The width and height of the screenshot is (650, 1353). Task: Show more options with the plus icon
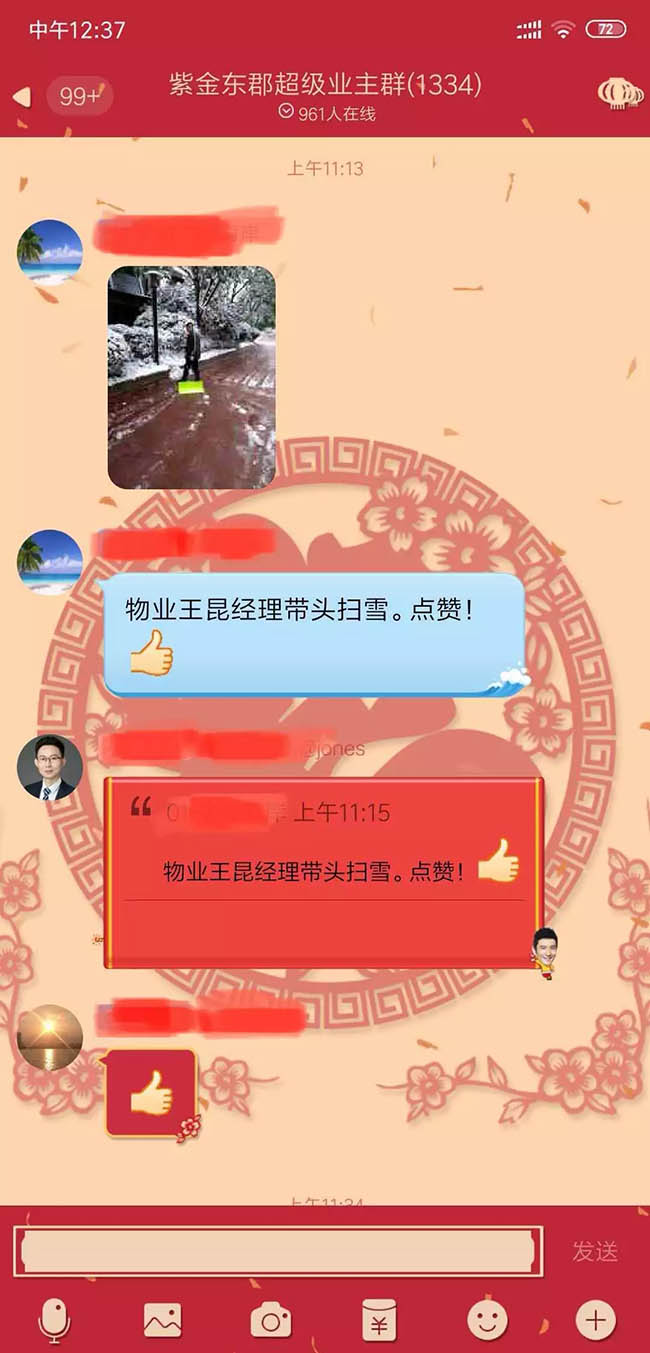coord(596,1320)
